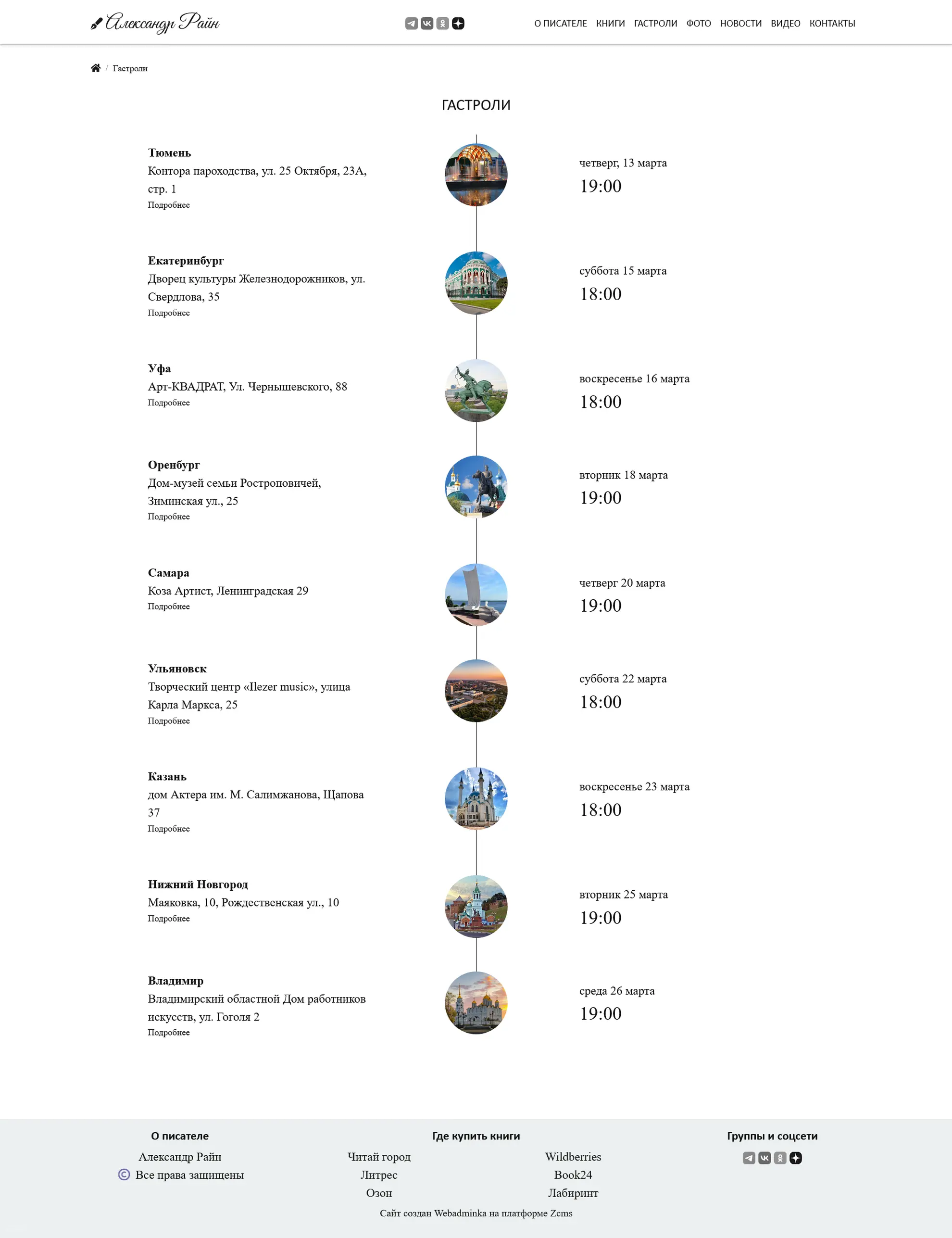Tap Подробнее under Тюмень
Screen dimensions: 952x1238
pos(169,205)
